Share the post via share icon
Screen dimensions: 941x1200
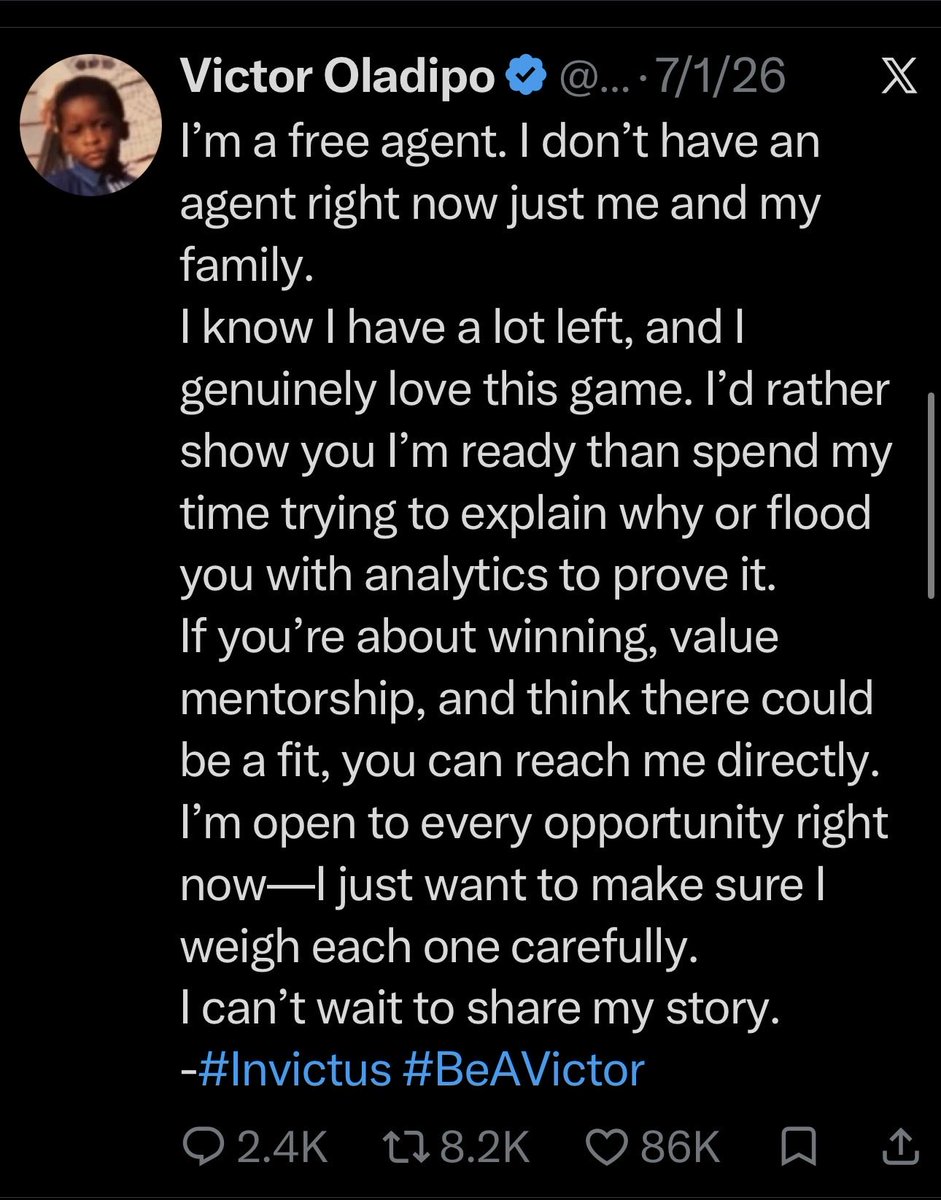point(898,1146)
